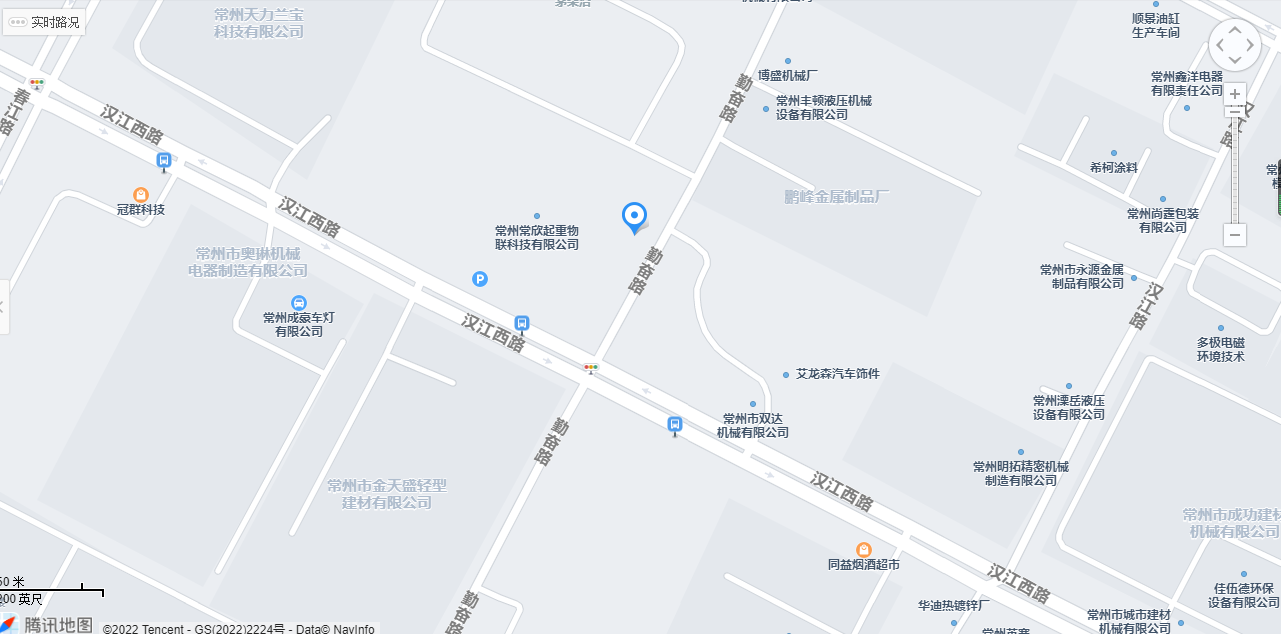Open the parking icon near 汉江西路
1281x634 pixels.
[x=480, y=279]
